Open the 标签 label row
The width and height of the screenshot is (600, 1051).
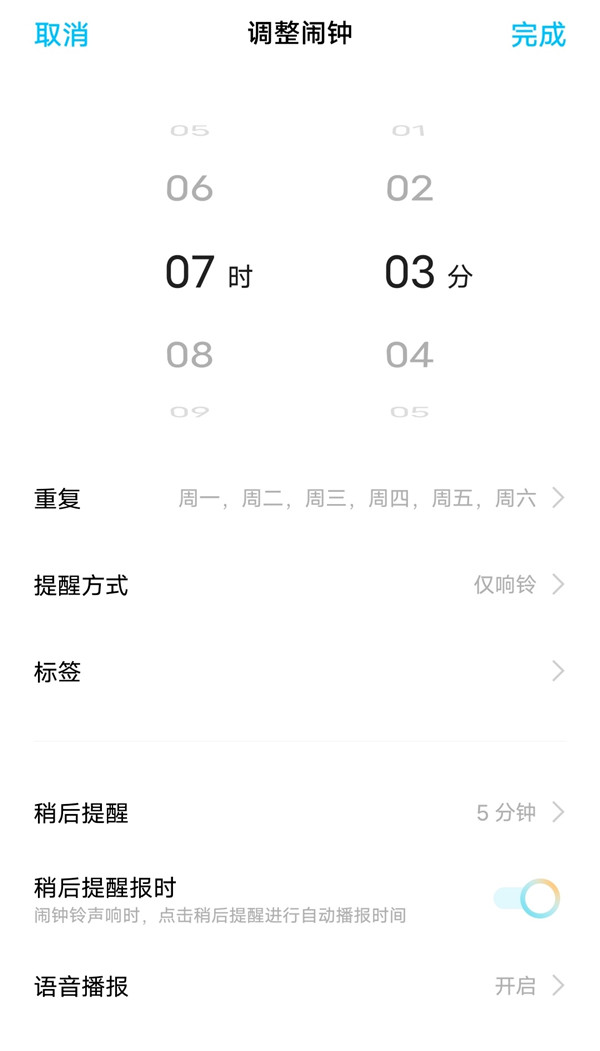(x=300, y=672)
